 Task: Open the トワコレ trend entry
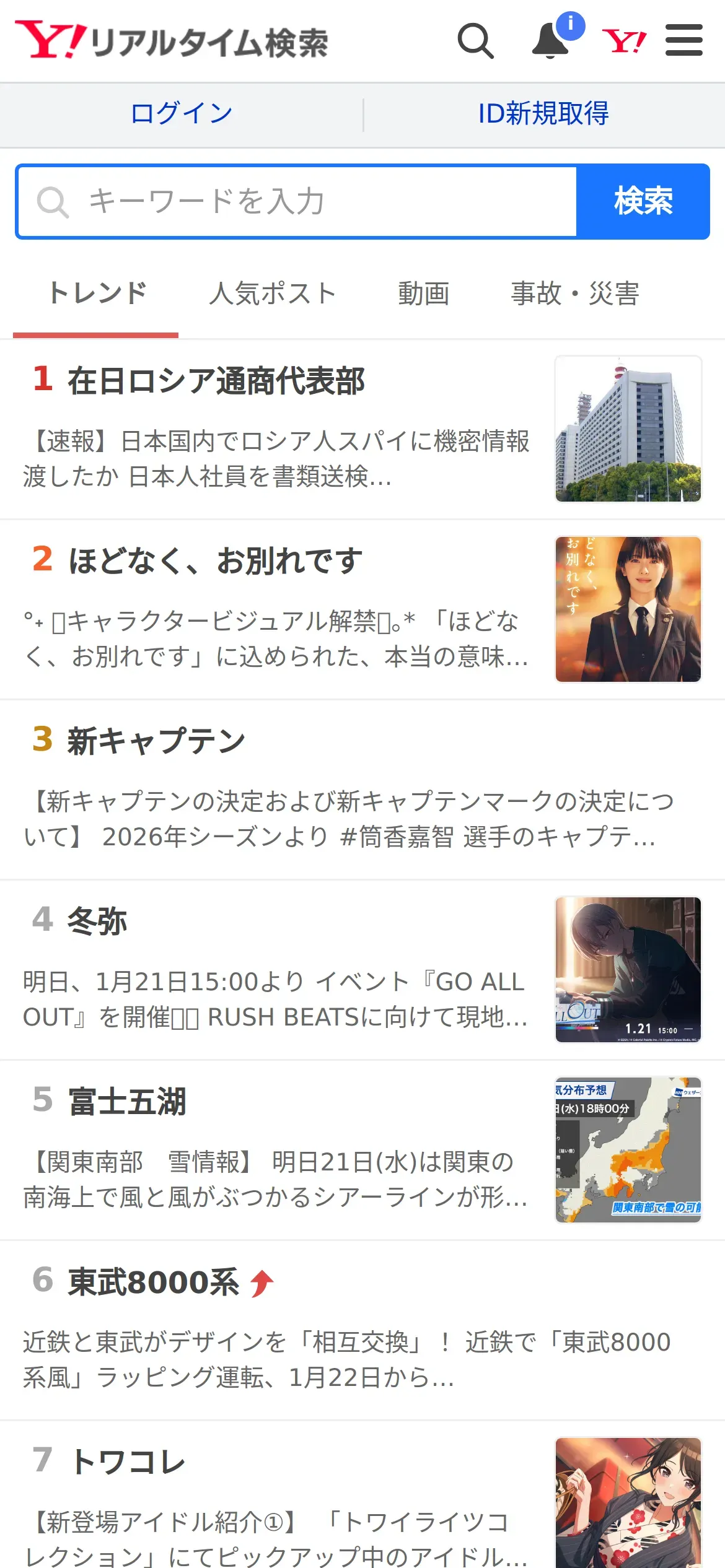pyautogui.click(x=127, y=1462)
